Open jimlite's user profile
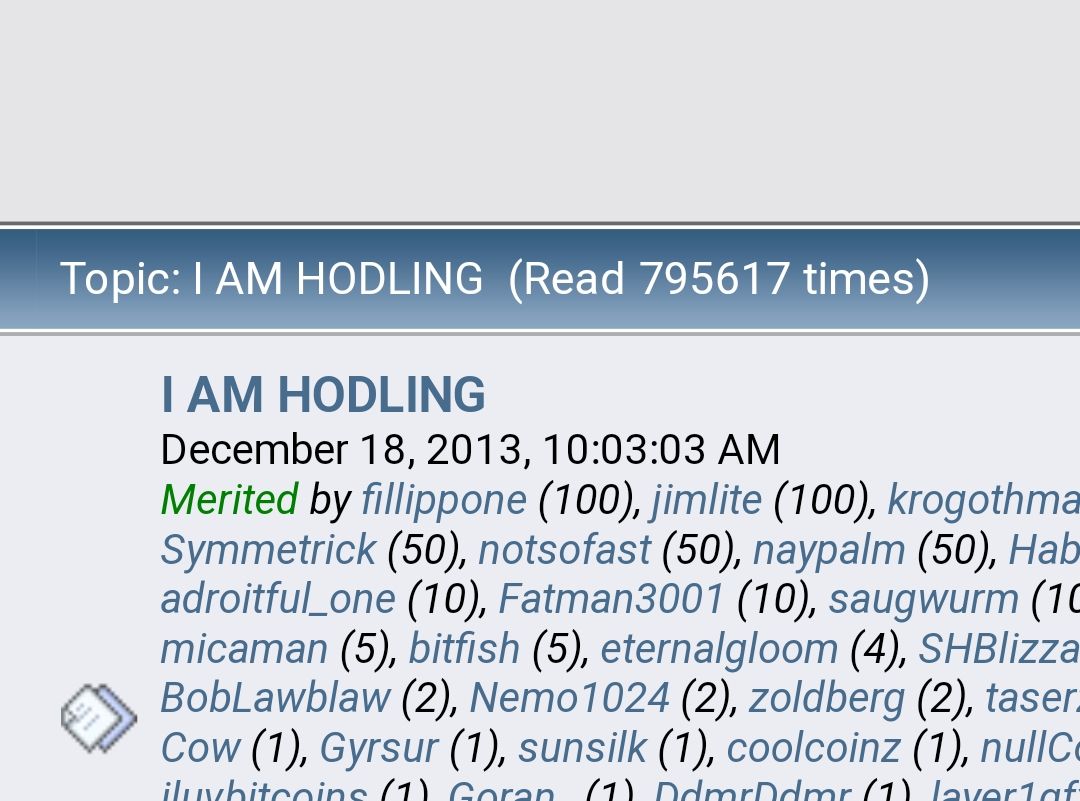The height and width of the screenshot is (801, 1080). pos(706,500)
